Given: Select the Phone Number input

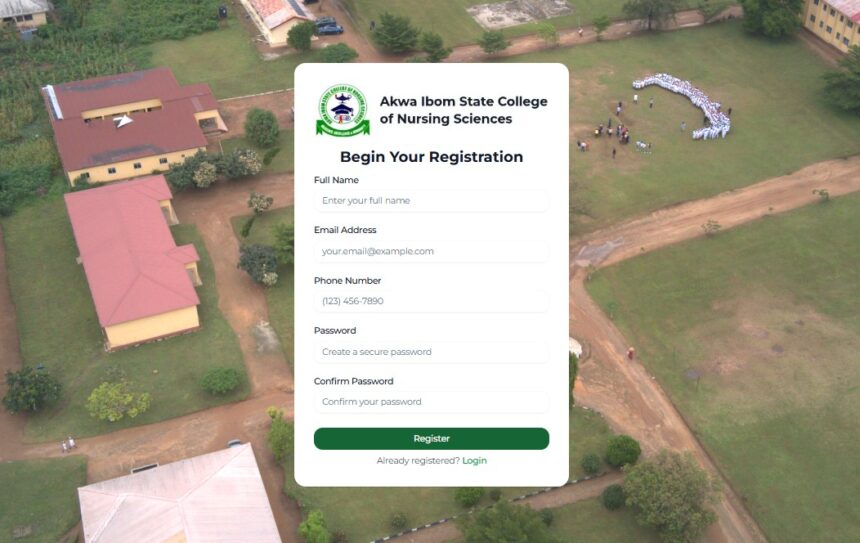Looking at the screenshot, I should (431, 301).
